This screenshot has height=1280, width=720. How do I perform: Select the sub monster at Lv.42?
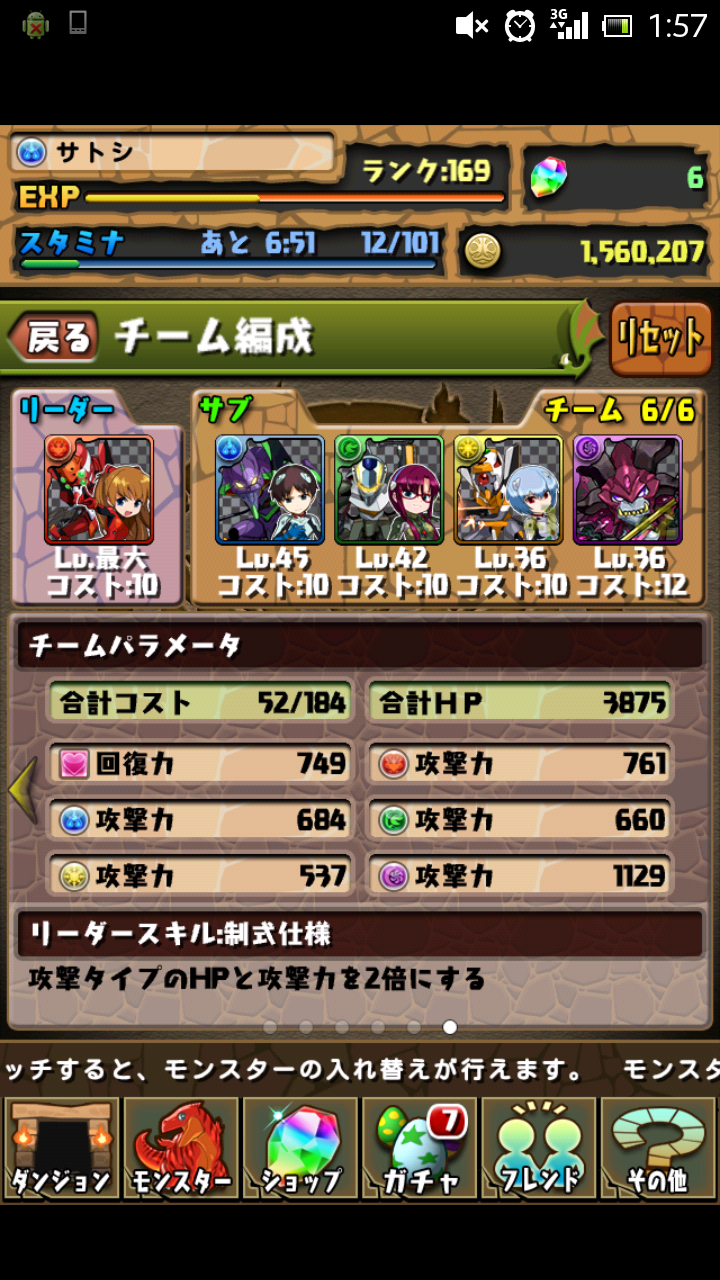(x=389, y=490)
